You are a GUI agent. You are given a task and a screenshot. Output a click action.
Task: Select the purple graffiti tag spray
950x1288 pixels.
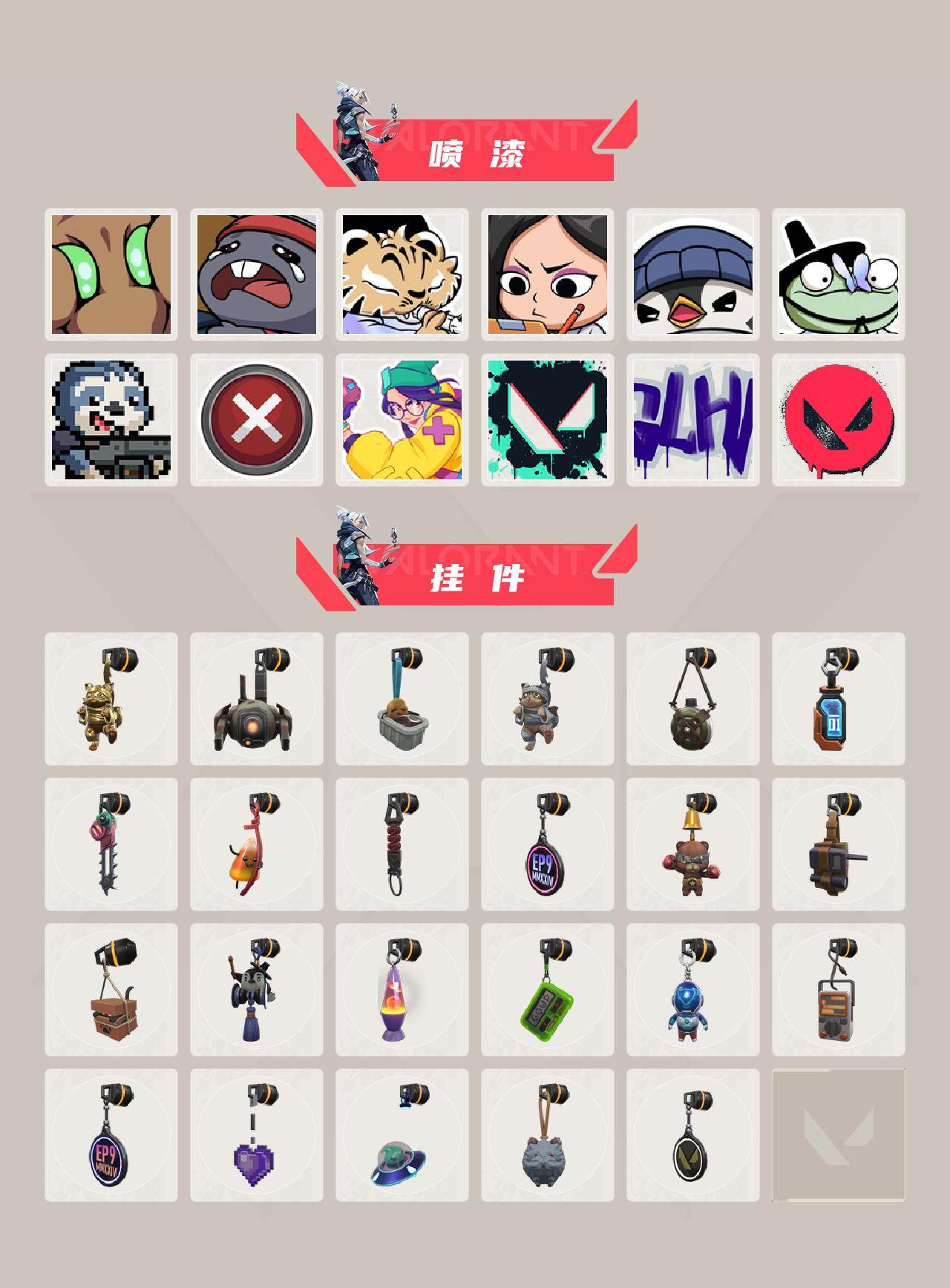point(696,419)
